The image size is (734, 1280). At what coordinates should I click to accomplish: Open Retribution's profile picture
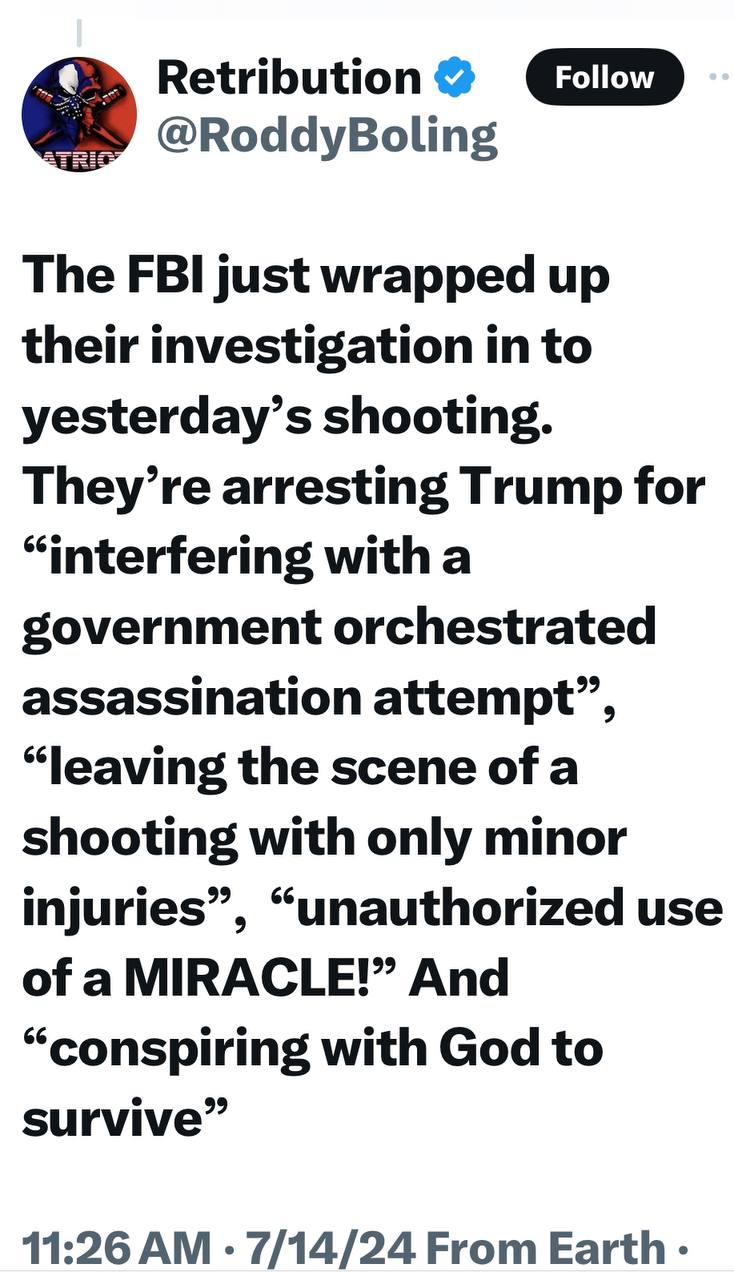coord(79,115)
